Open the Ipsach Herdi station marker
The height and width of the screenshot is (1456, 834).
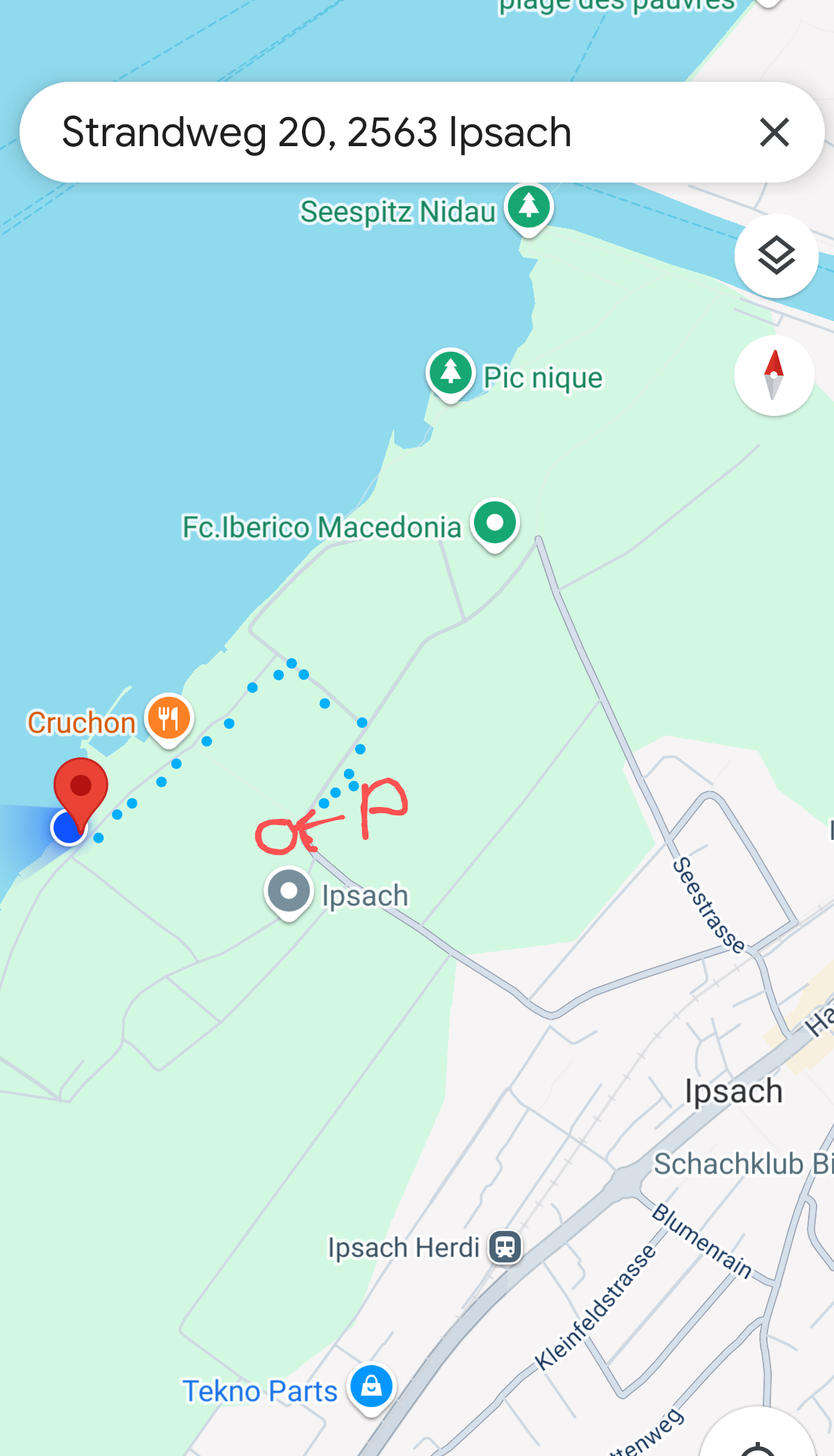(x=505, y=1247)
